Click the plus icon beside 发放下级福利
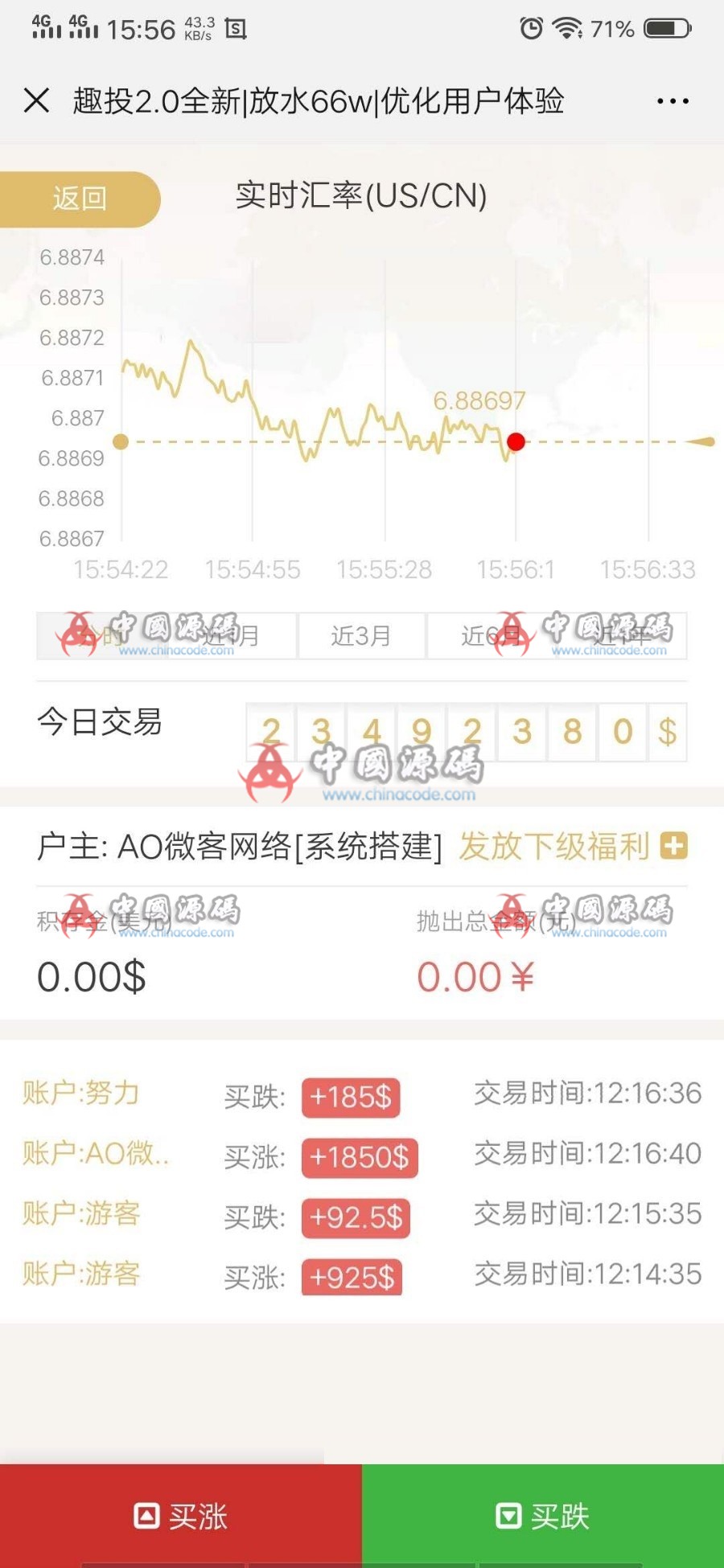 pyautogui.click(x=676, y=847)
